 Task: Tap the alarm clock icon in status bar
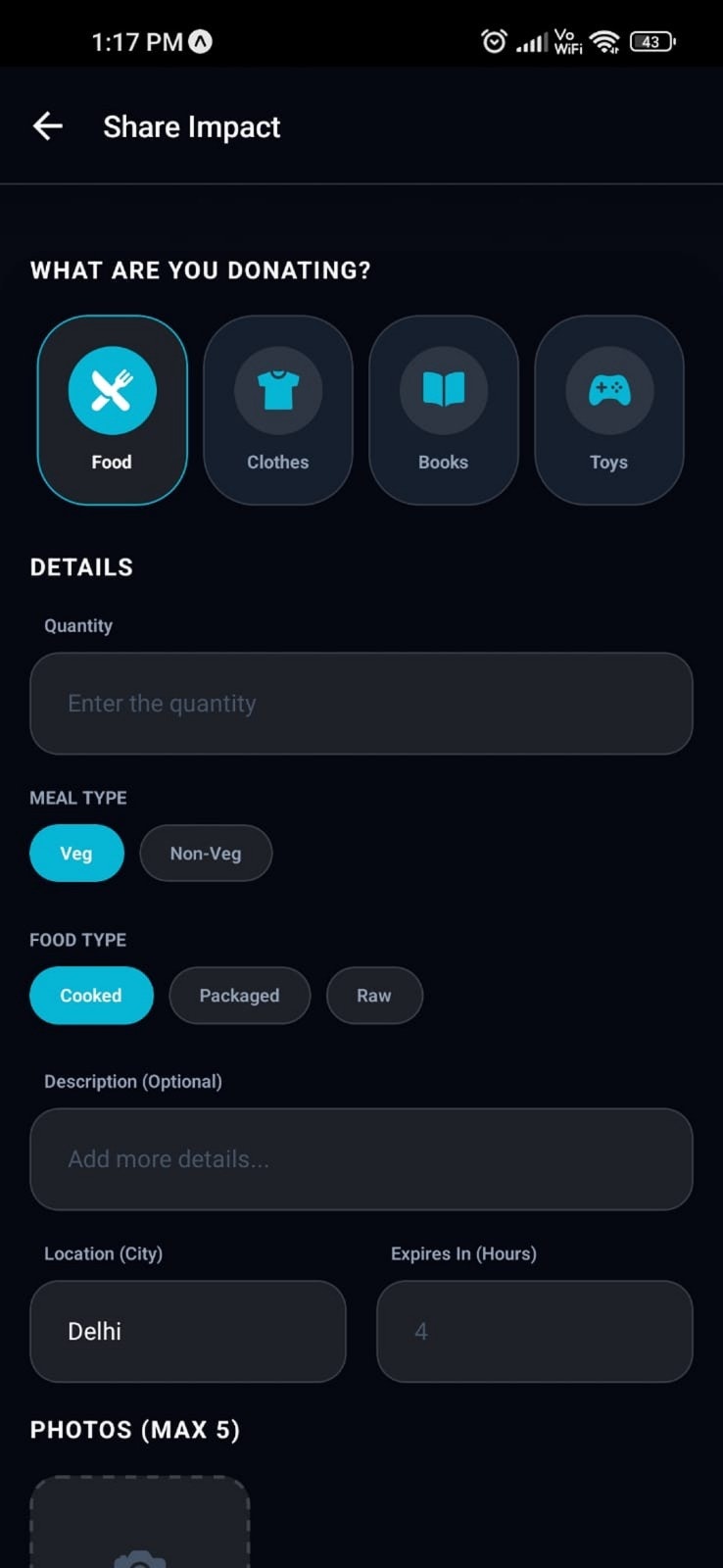[493, 41]
